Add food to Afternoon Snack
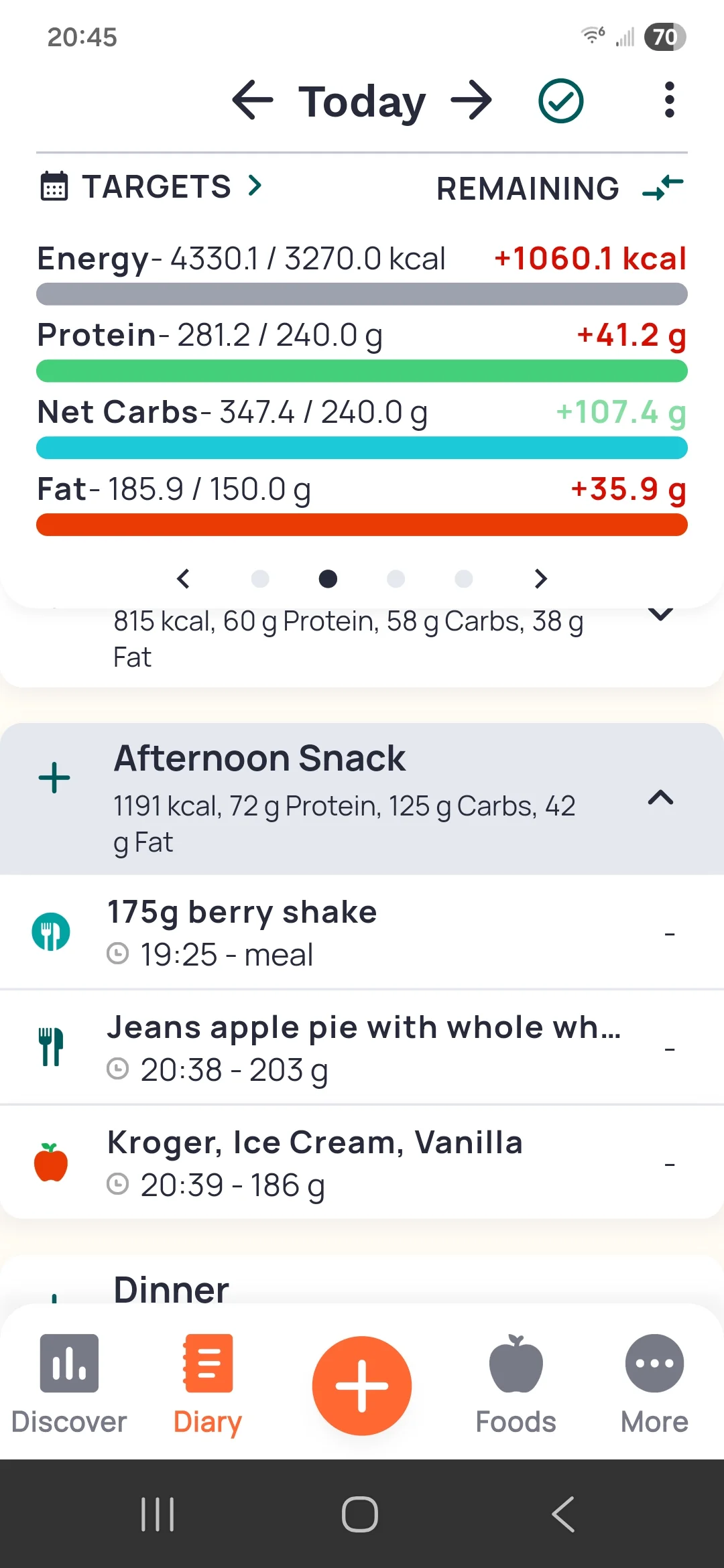Screen dimensions: 724x1568 click(54, 778)
